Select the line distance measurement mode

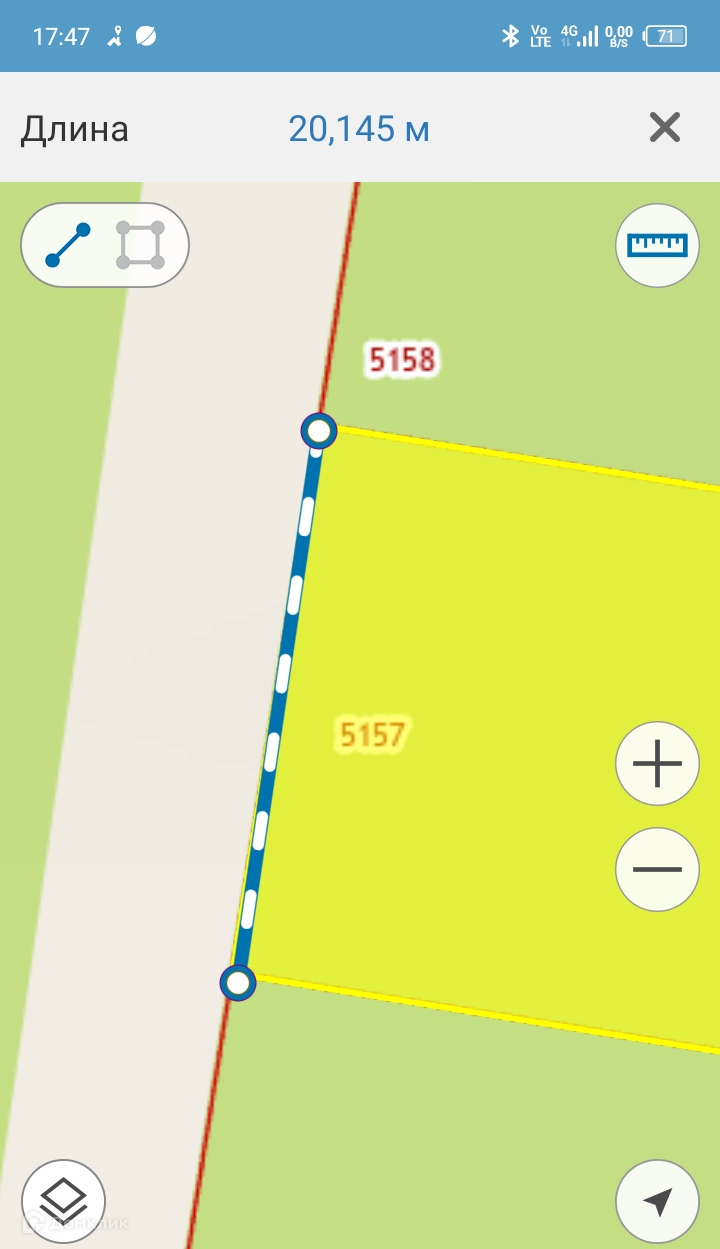pyautogui.click(x=68, y=245)
